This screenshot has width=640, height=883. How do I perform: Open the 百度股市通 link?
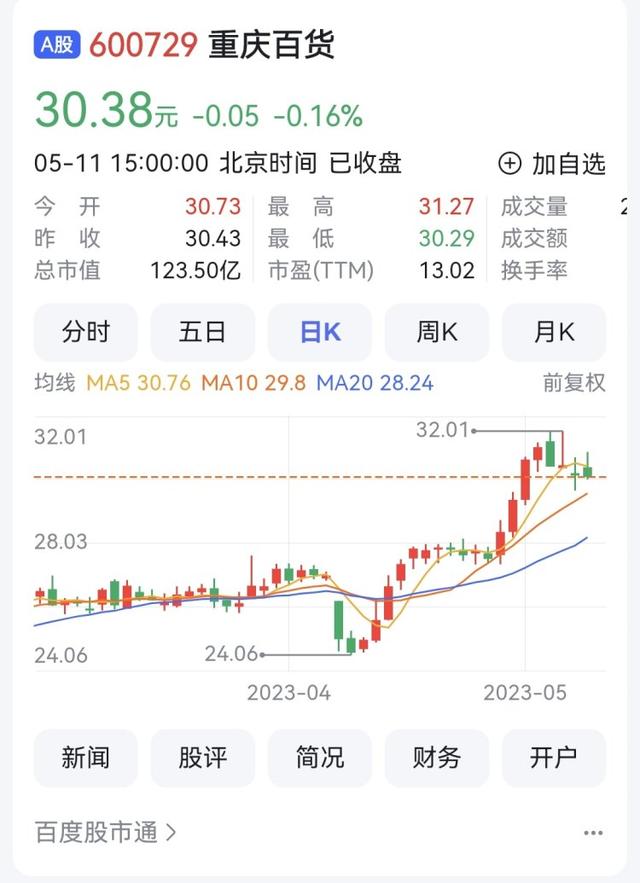[106, 831]
